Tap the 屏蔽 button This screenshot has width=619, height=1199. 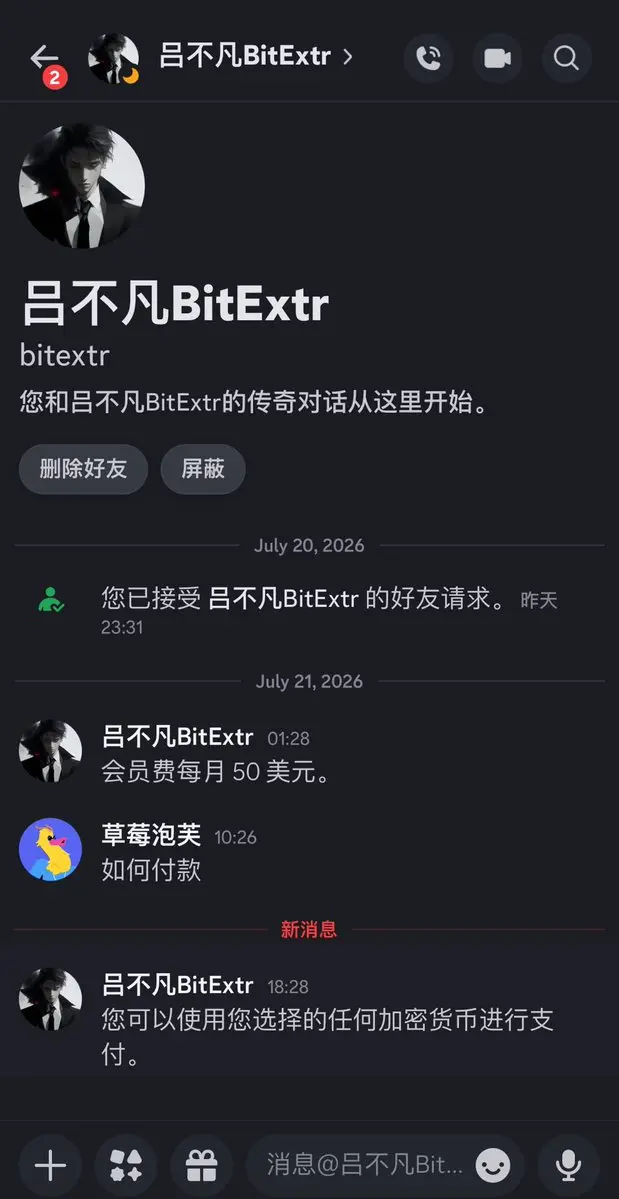pyautogui.click(x=203, y=469)
